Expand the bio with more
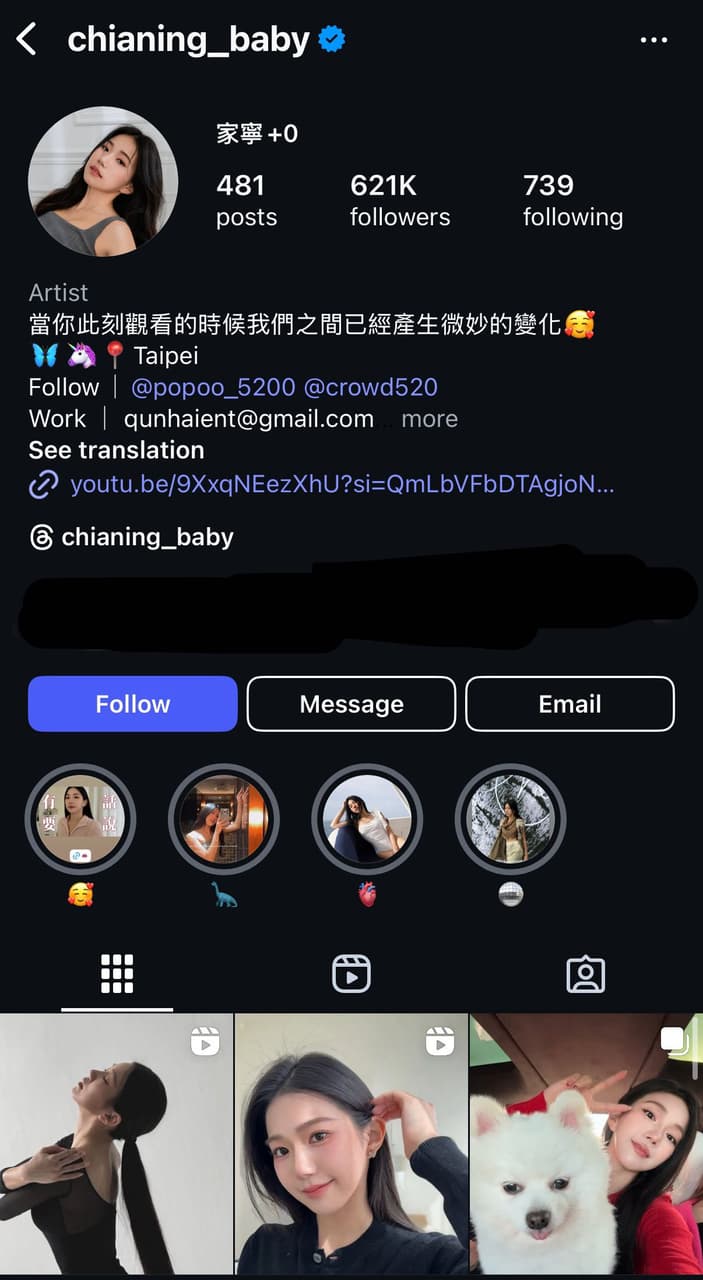The height and width of the screenshot is (1280, 703). click(x=429, y=419)
